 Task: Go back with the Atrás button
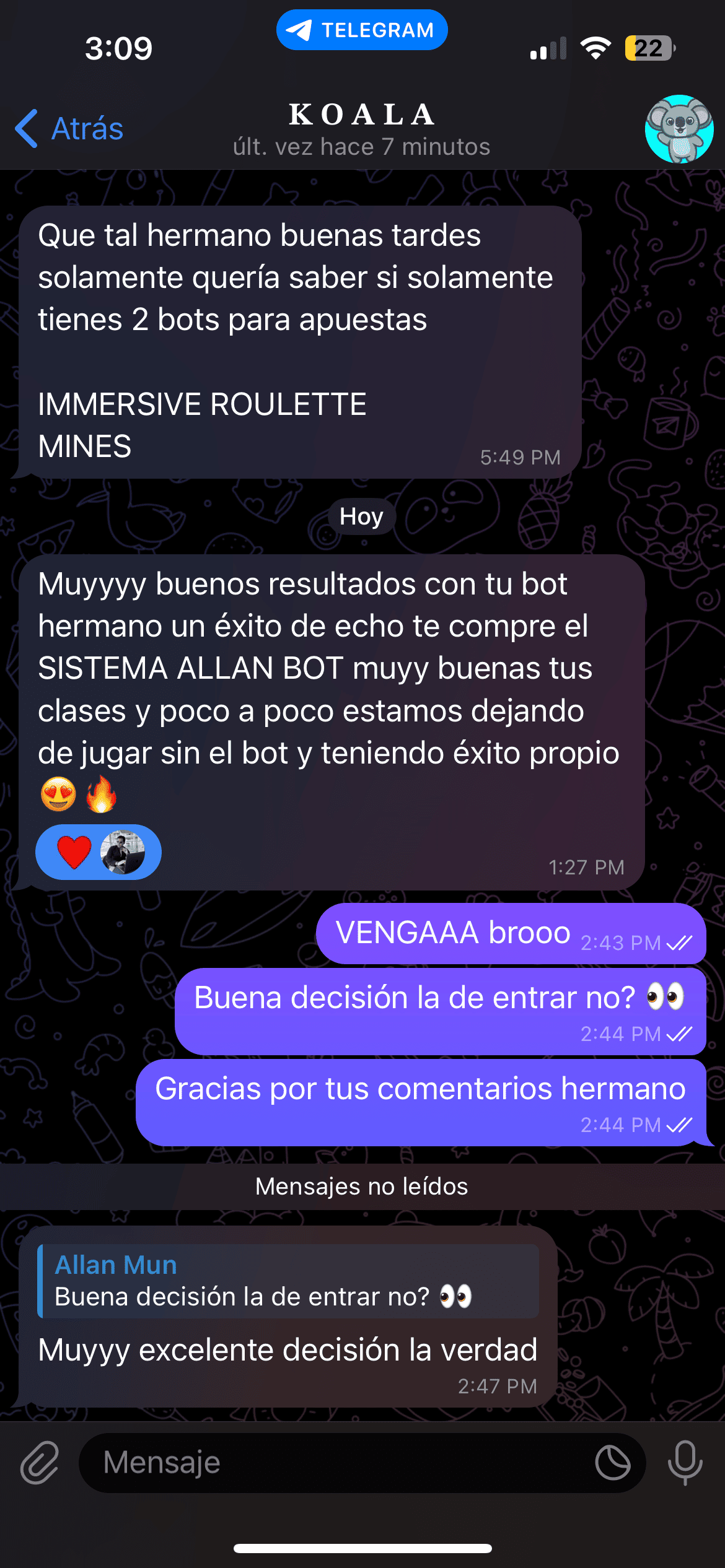tap(69, 129)
